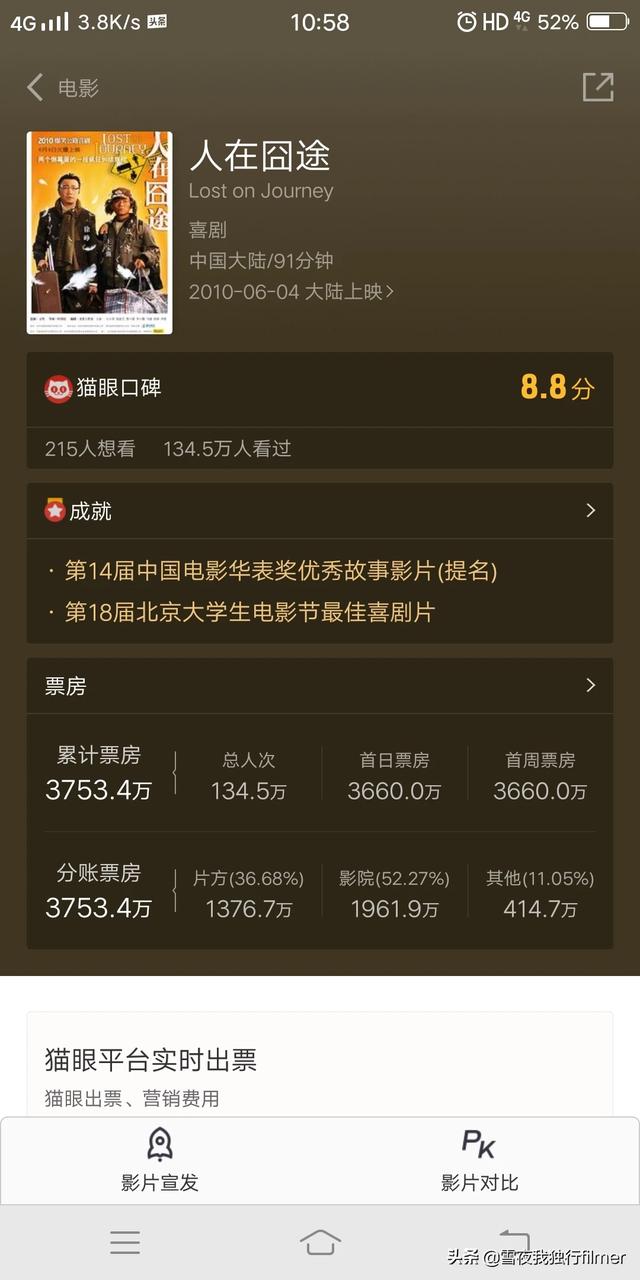Open system menu button
Viewport: 640px width, 1280px height.
(x=125, y=1242)
